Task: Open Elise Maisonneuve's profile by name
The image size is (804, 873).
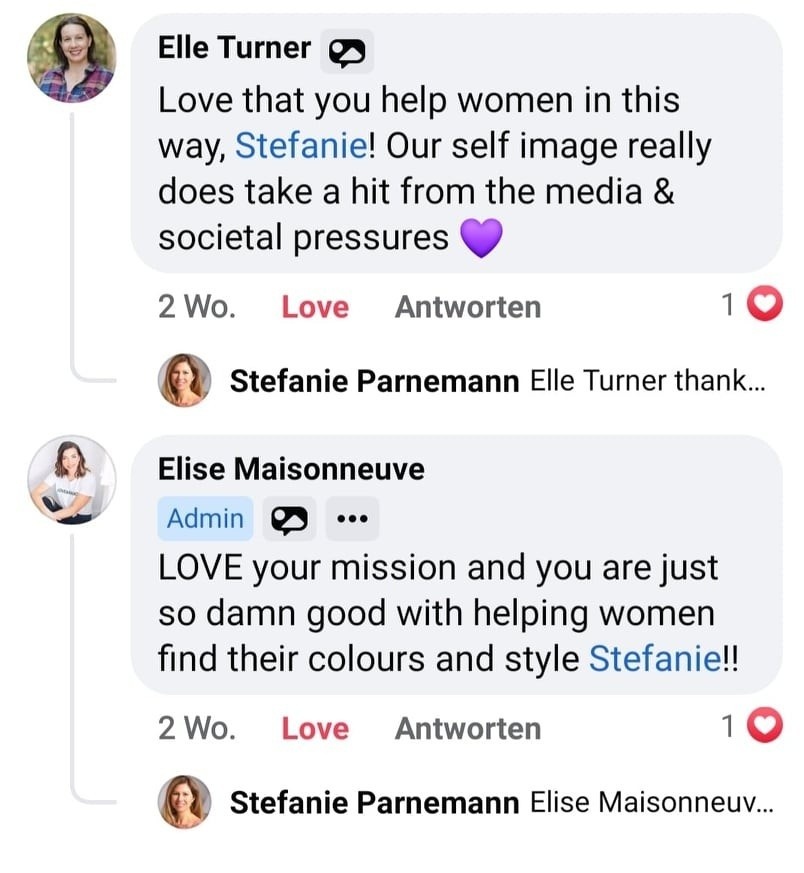Action: 291,468
